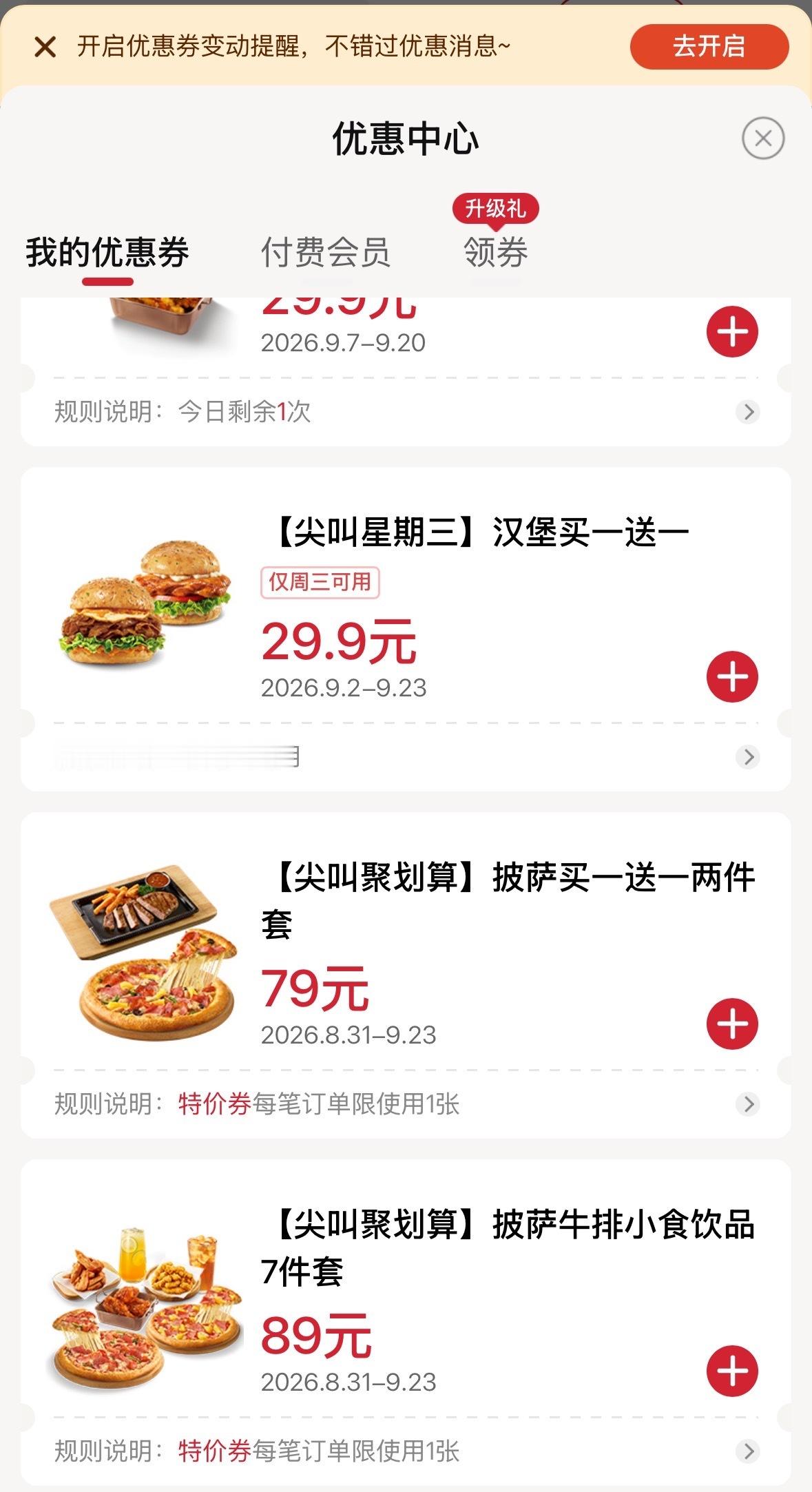The image size is (812, 1492).
Task: Add the 披萨买一送一两件套 79元 coupon
Action: click(732, 1024)
